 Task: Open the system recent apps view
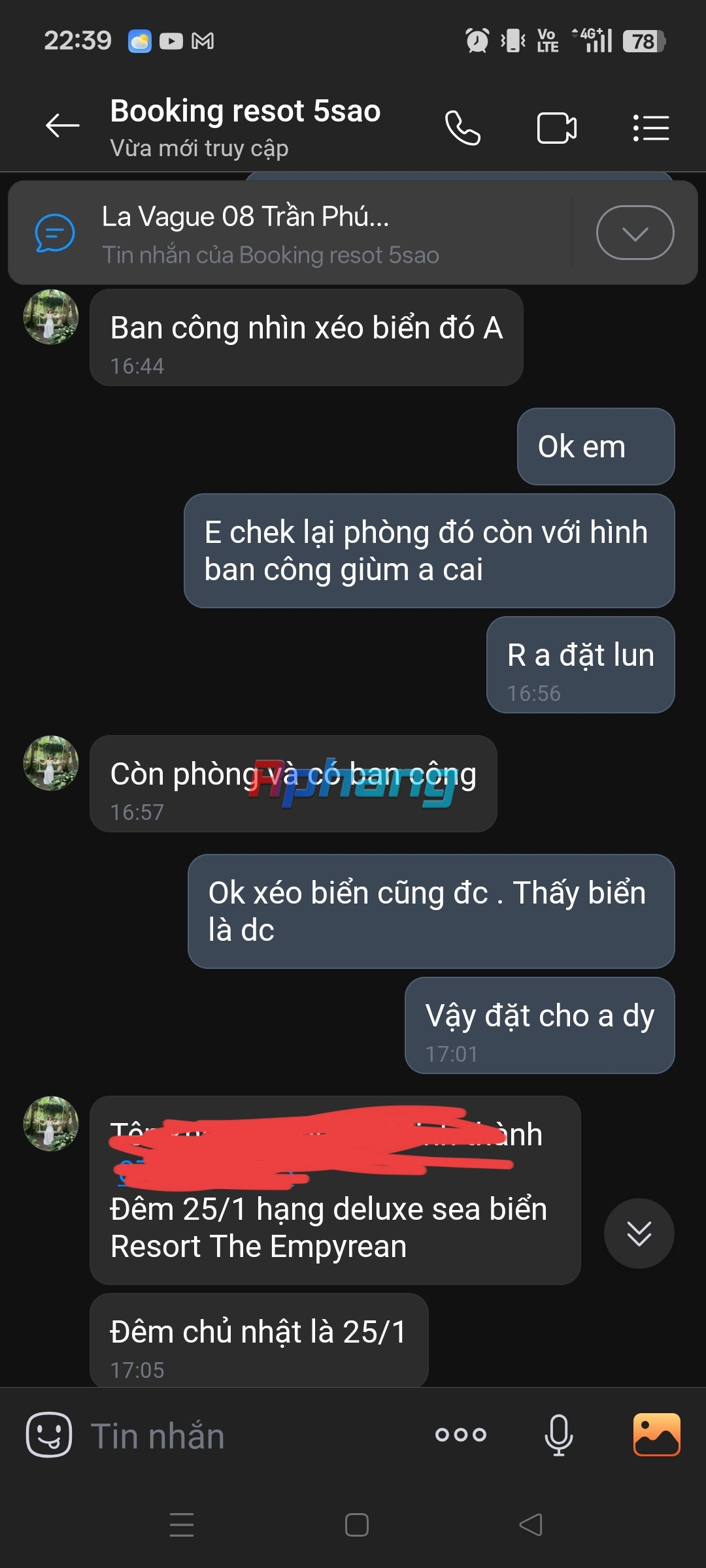click(182, 1525)
